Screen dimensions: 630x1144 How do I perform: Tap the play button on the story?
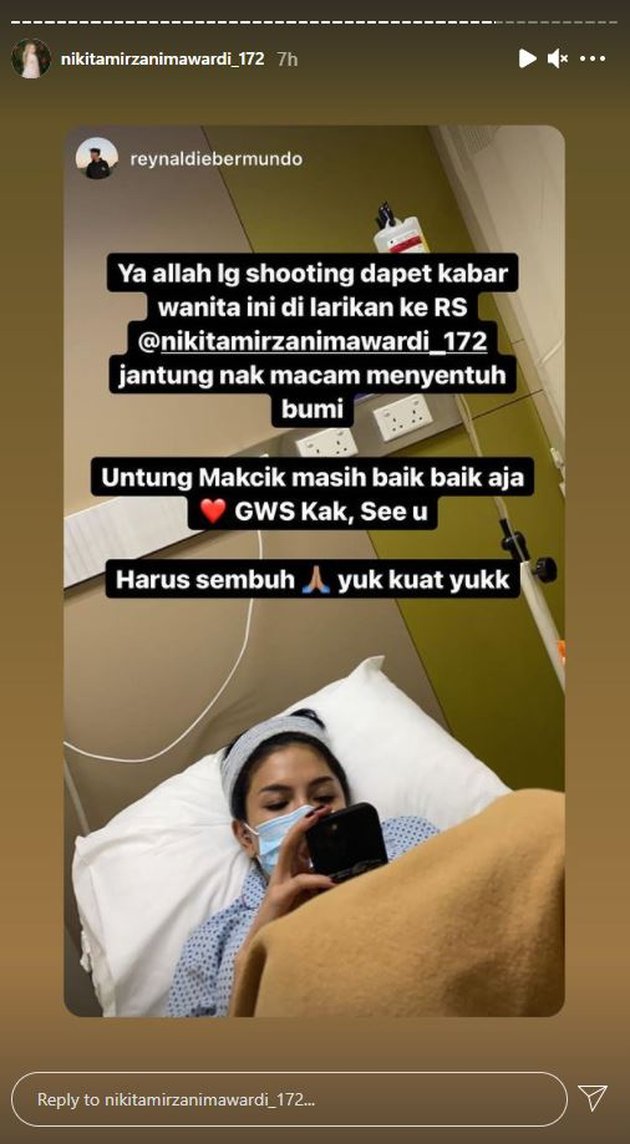[527, 59]
